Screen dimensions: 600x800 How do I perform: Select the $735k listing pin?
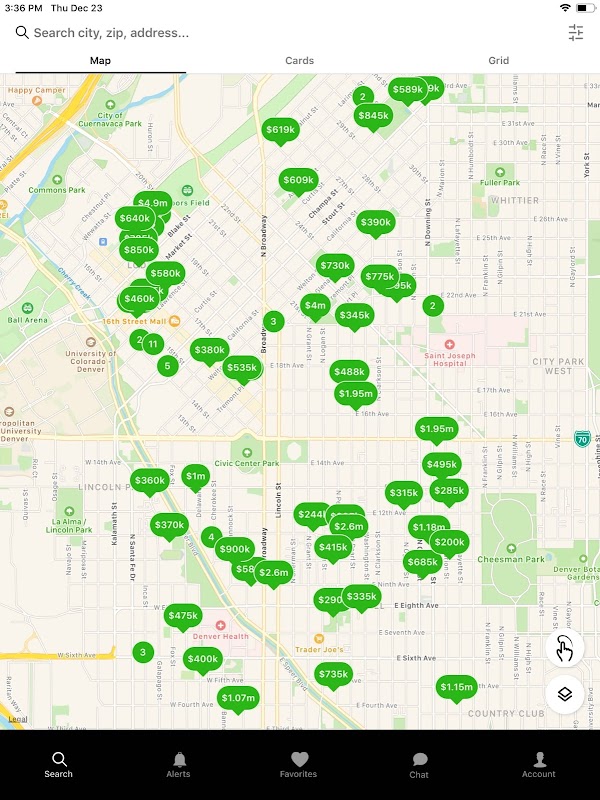click(333, 675)
